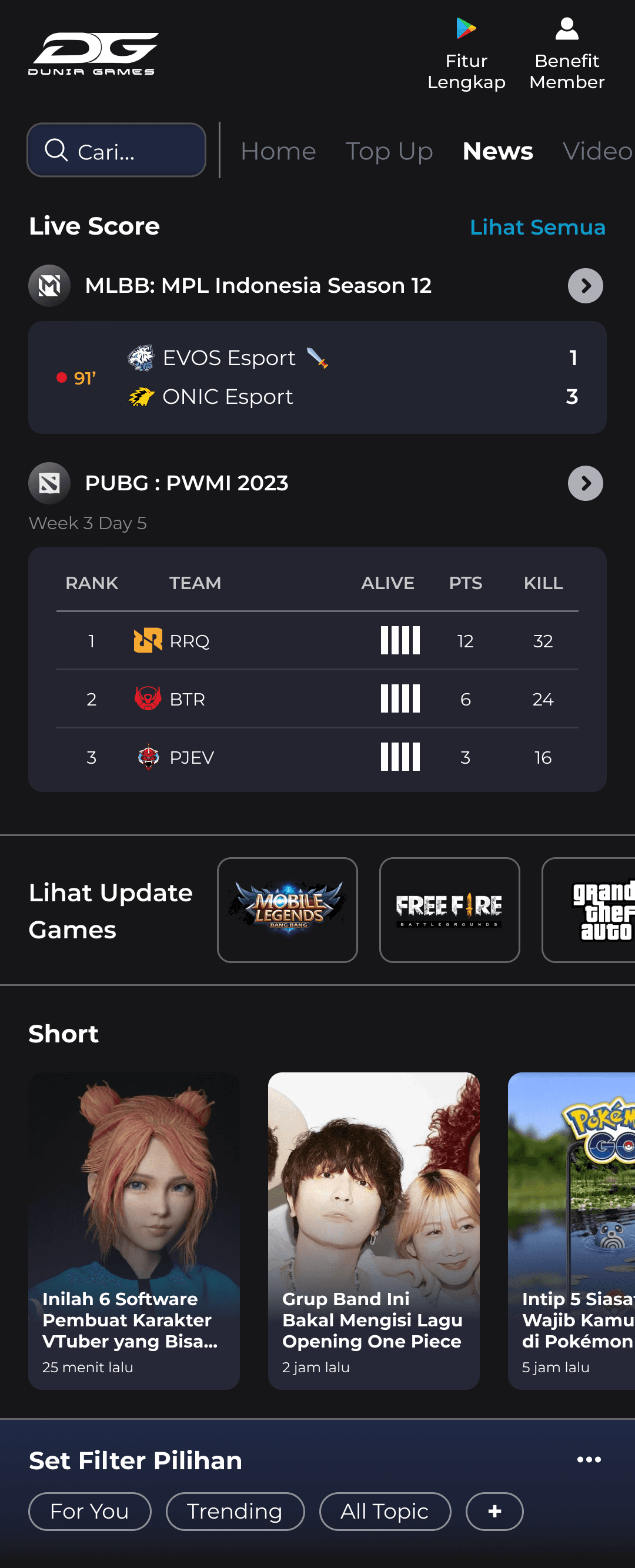Open the filter options three-dot menu

pyautogui.click(x=589, y=1460)
